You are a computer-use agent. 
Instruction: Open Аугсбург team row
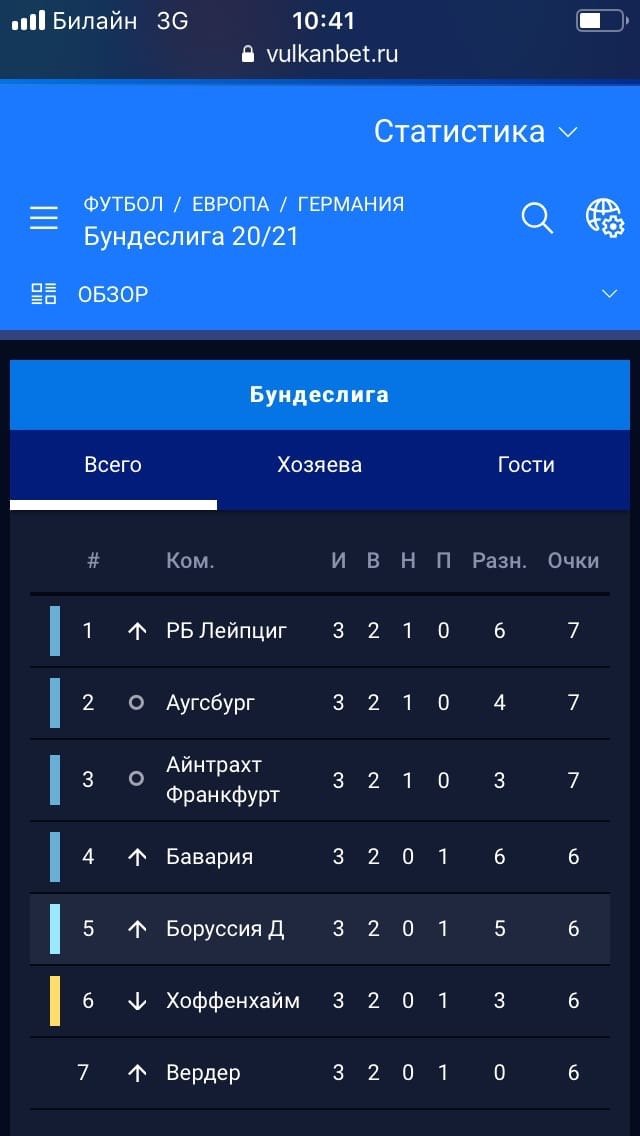coord(210,703)
